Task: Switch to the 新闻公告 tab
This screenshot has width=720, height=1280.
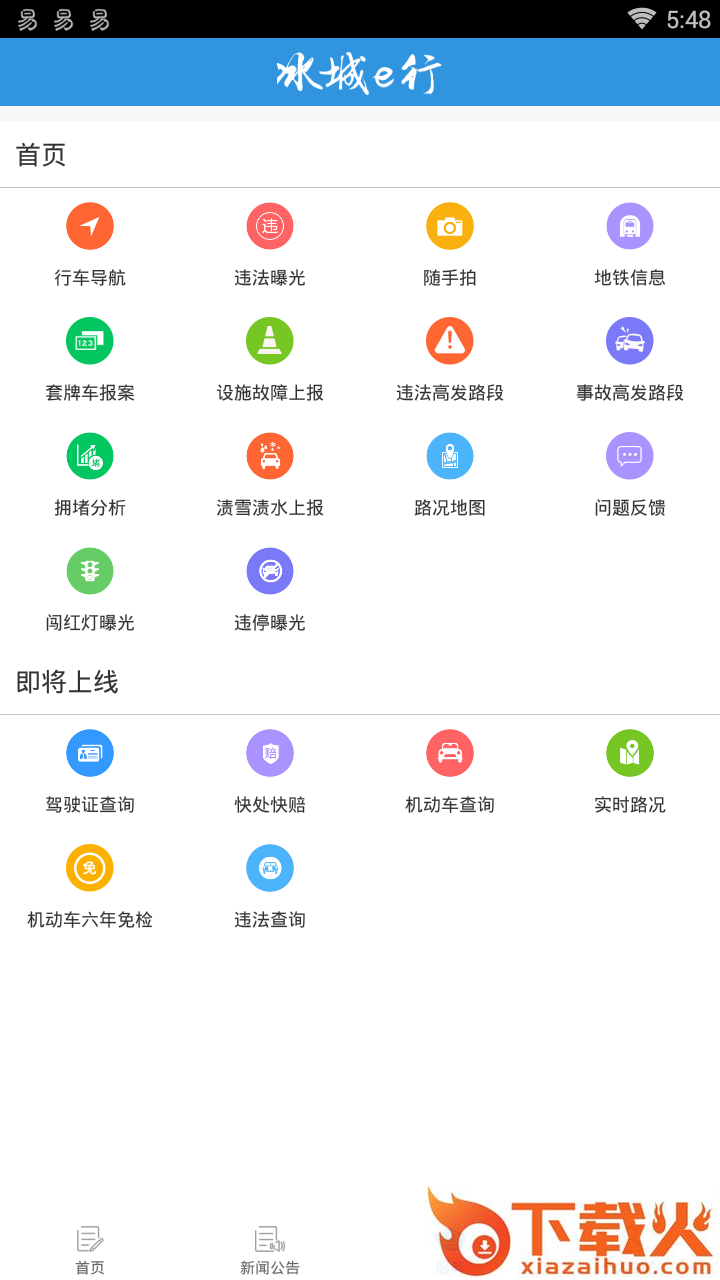Action: coord(270,1250)
